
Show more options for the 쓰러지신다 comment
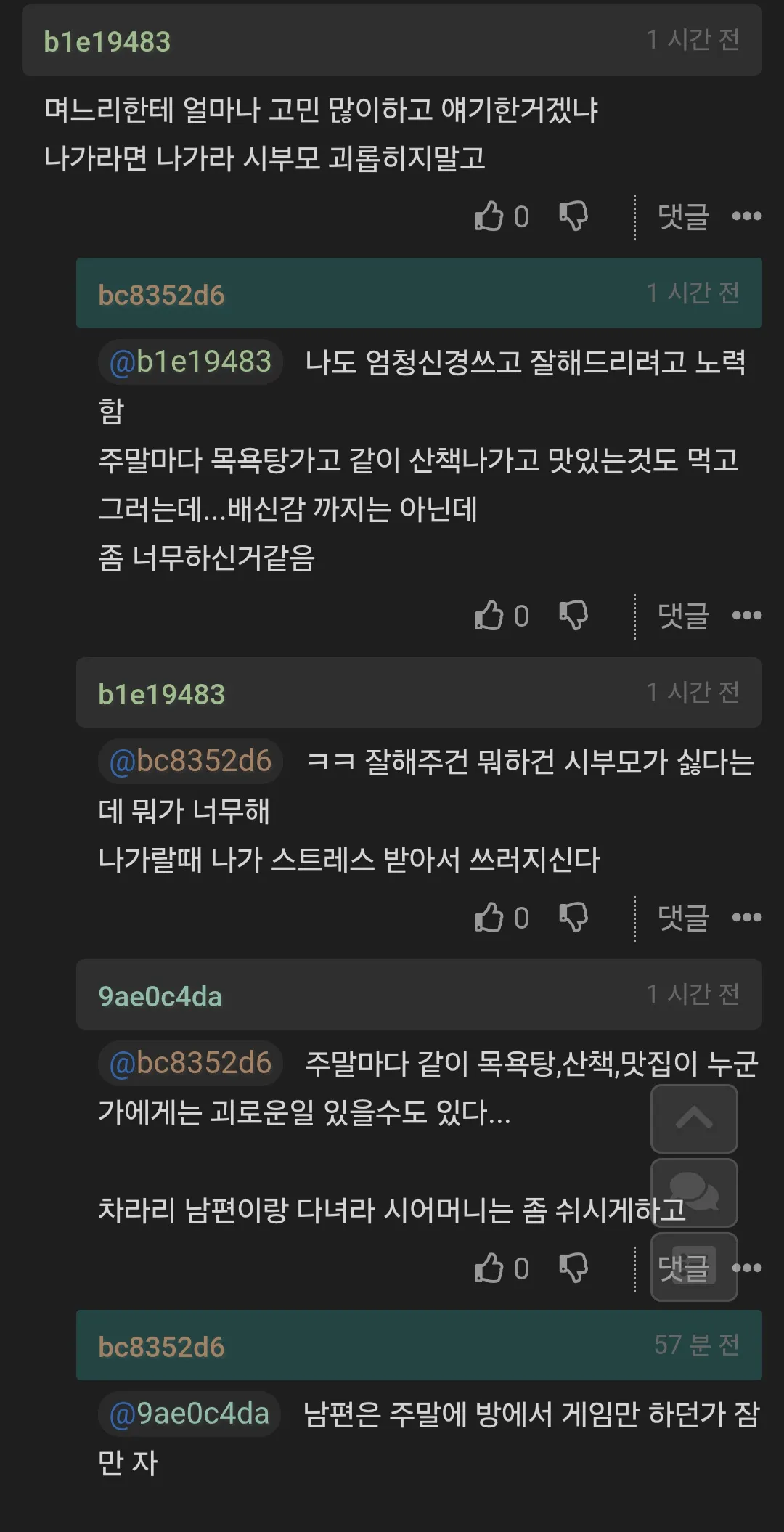click(746, 918)
